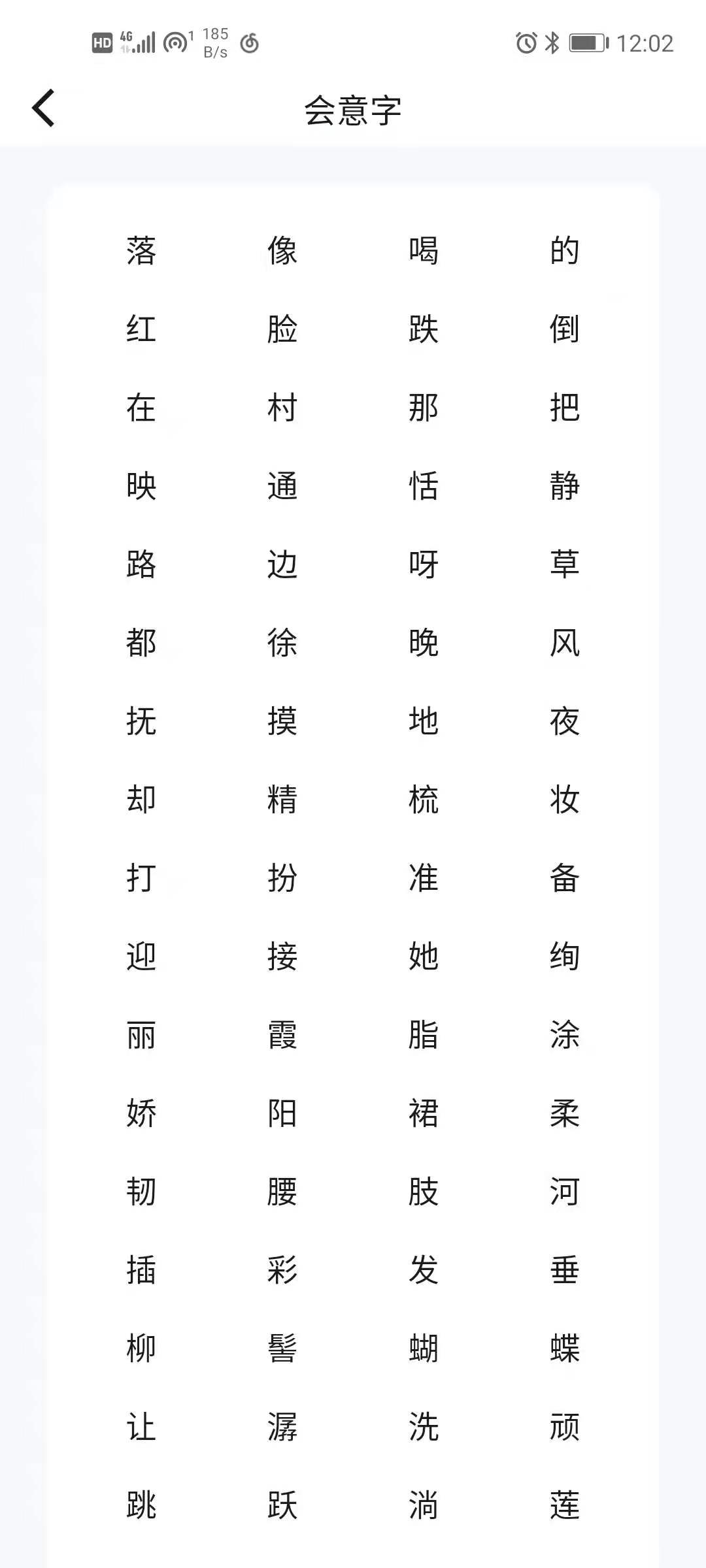Screen dimensions: 706x1568
Task: Tap the character 潺
Action: [282, 1427]
